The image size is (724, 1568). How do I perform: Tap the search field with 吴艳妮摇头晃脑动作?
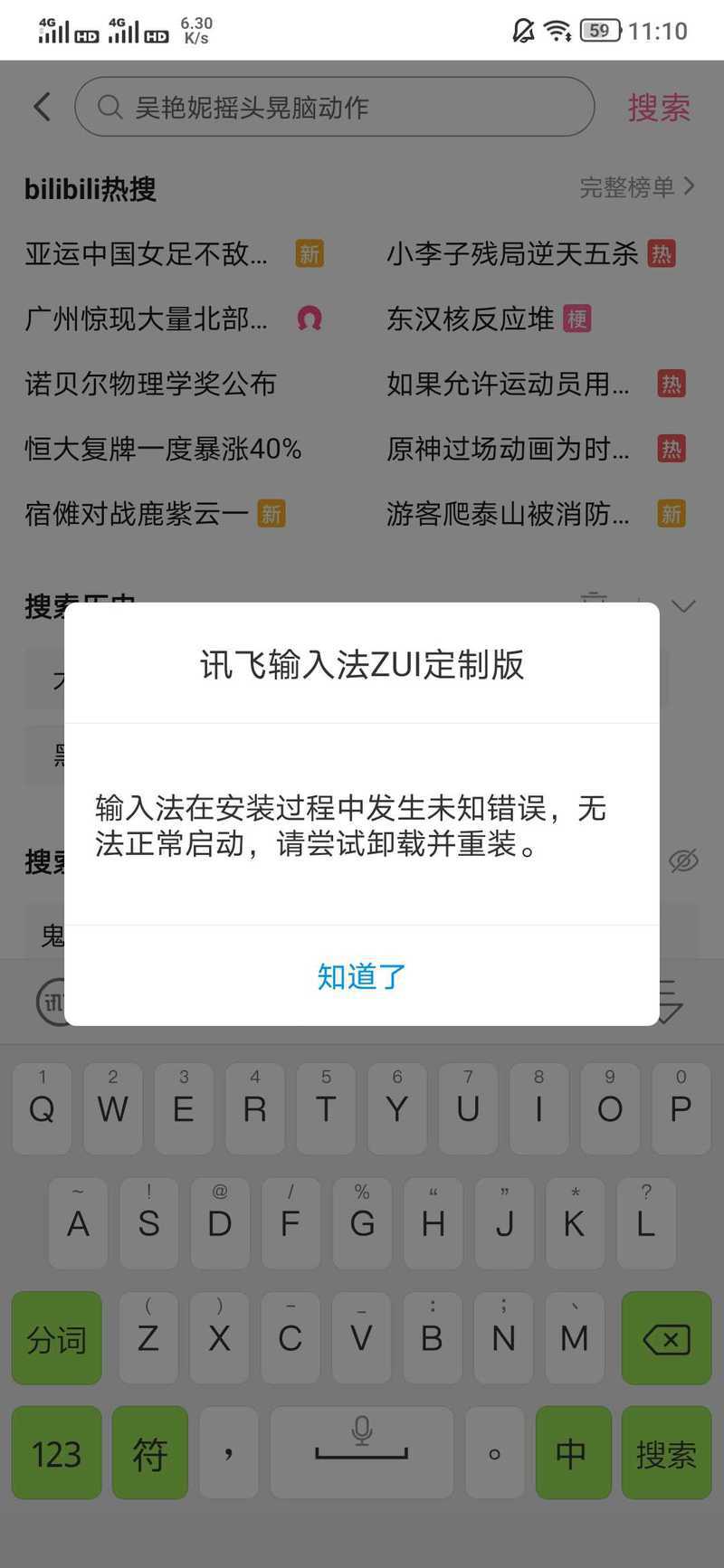(x=334, y=107)
